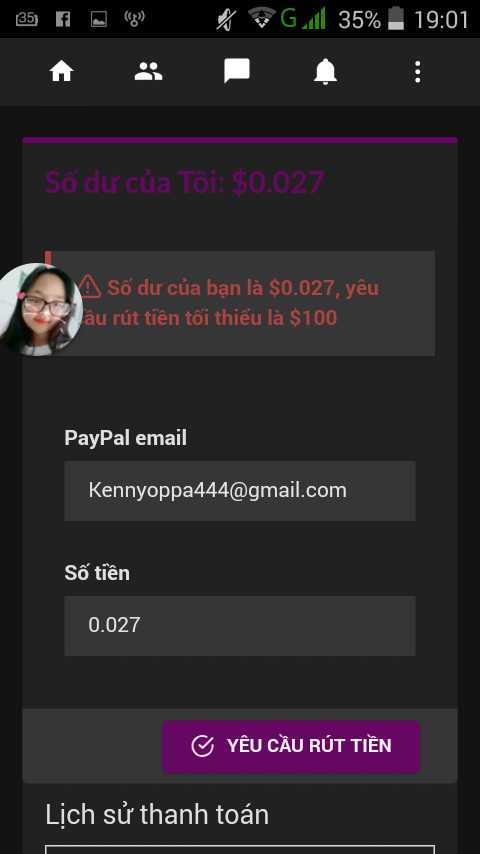This screenshot has height=854, width=480.
Task: Open the messages icon
Action: pyautogui.click(x=237, y=71)
